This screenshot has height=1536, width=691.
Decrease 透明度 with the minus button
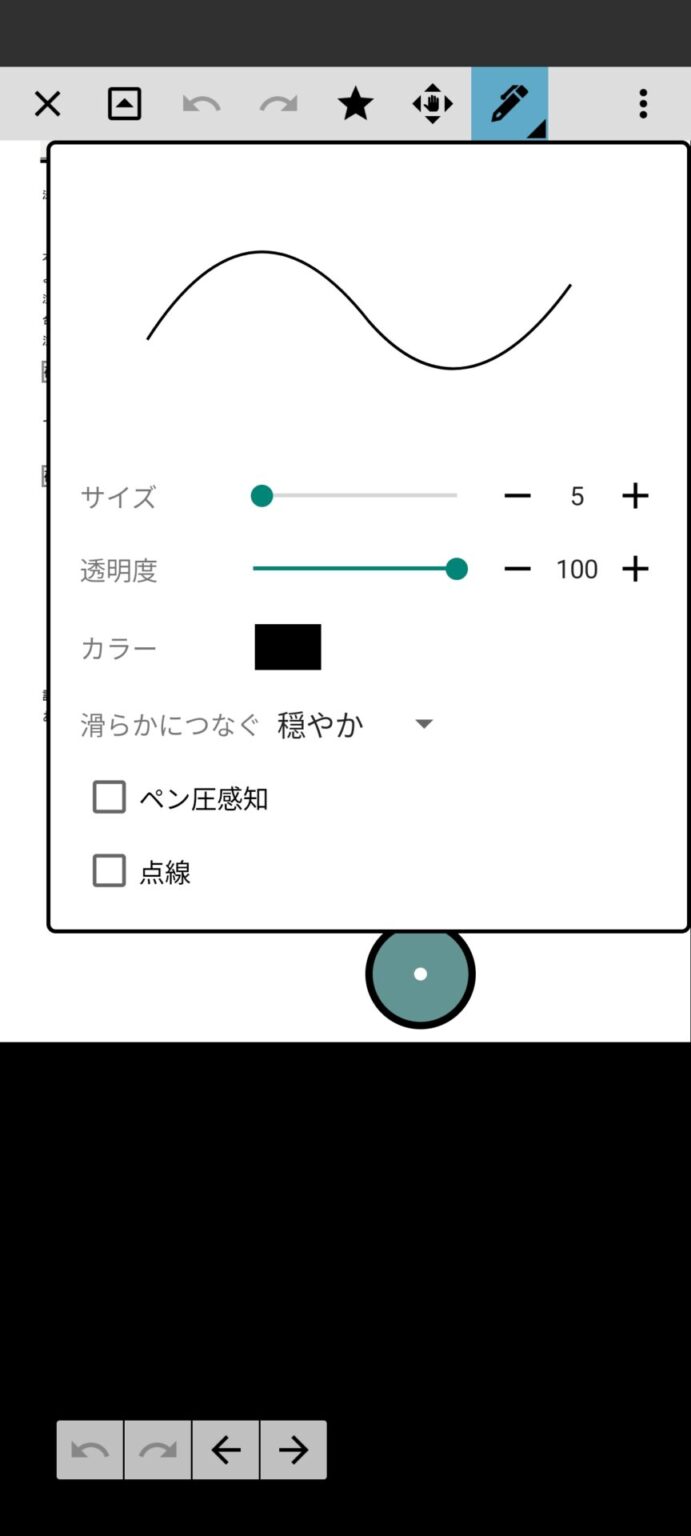[517, 569]
